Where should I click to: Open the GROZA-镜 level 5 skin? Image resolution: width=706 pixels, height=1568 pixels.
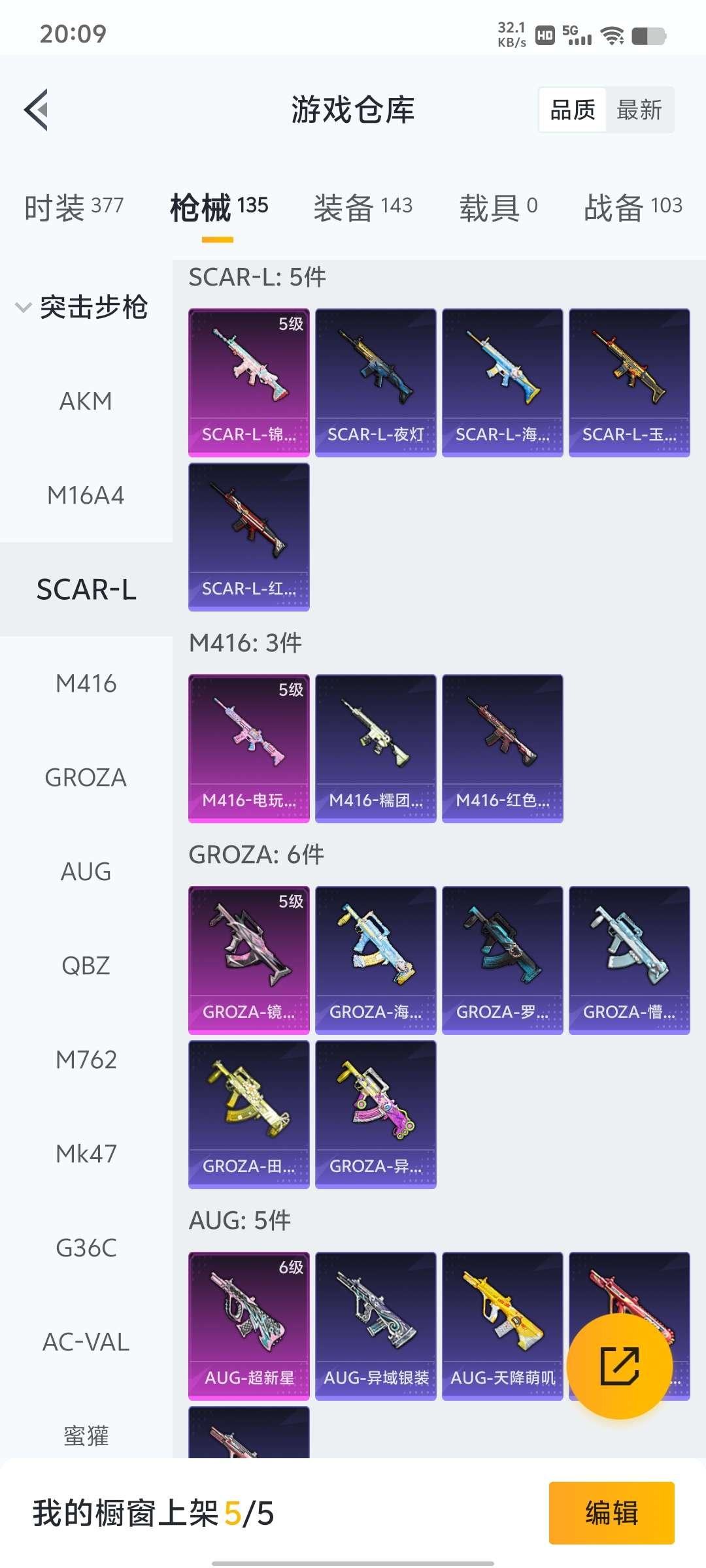click(248, 960)
